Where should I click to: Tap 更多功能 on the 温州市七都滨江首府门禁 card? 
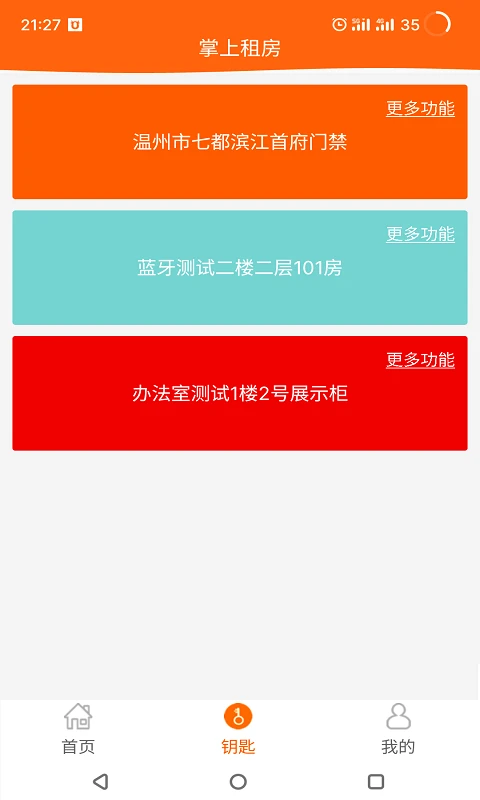[420, 109]
